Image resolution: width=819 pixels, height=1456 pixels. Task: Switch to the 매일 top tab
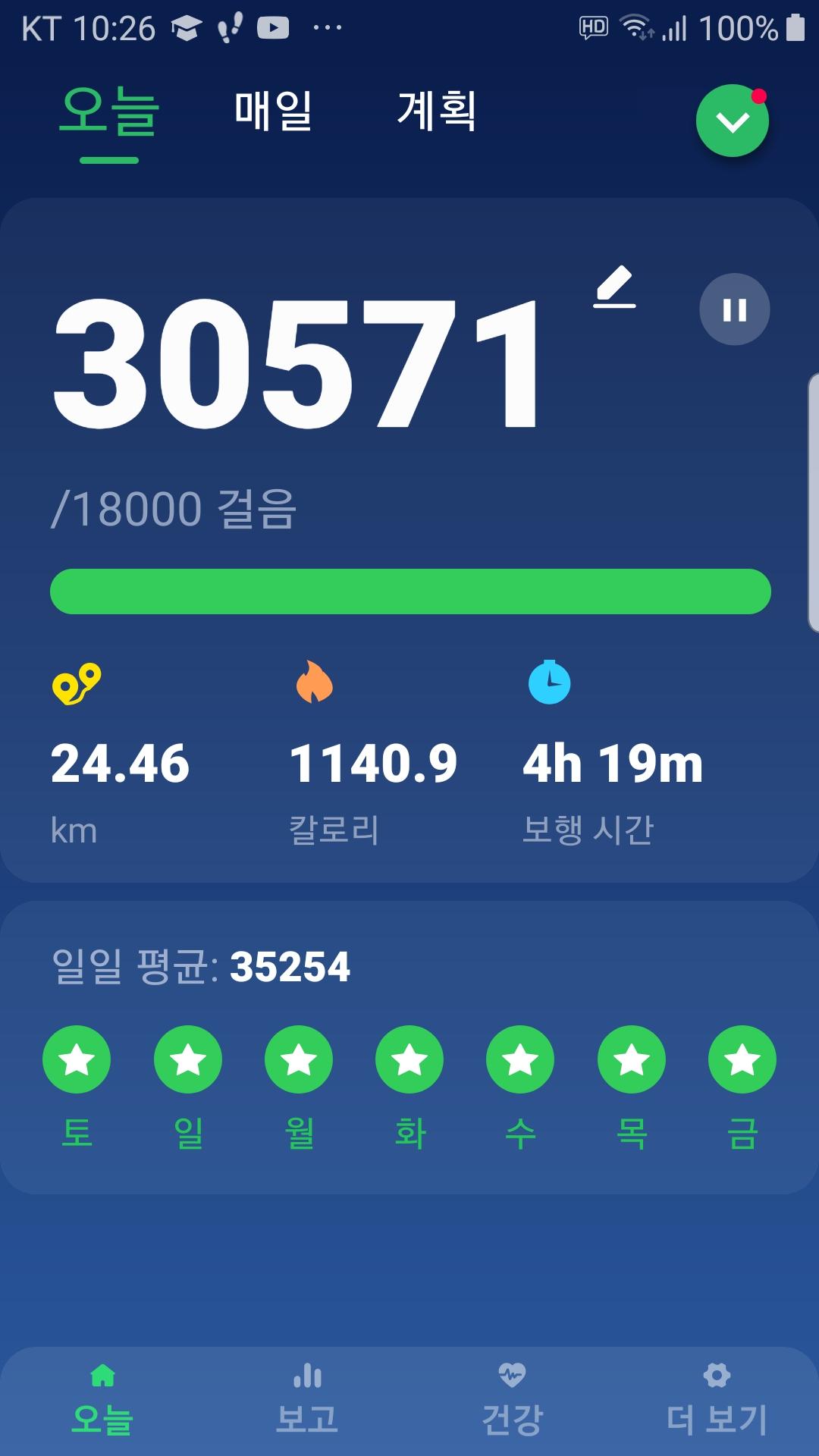point(273,111)
